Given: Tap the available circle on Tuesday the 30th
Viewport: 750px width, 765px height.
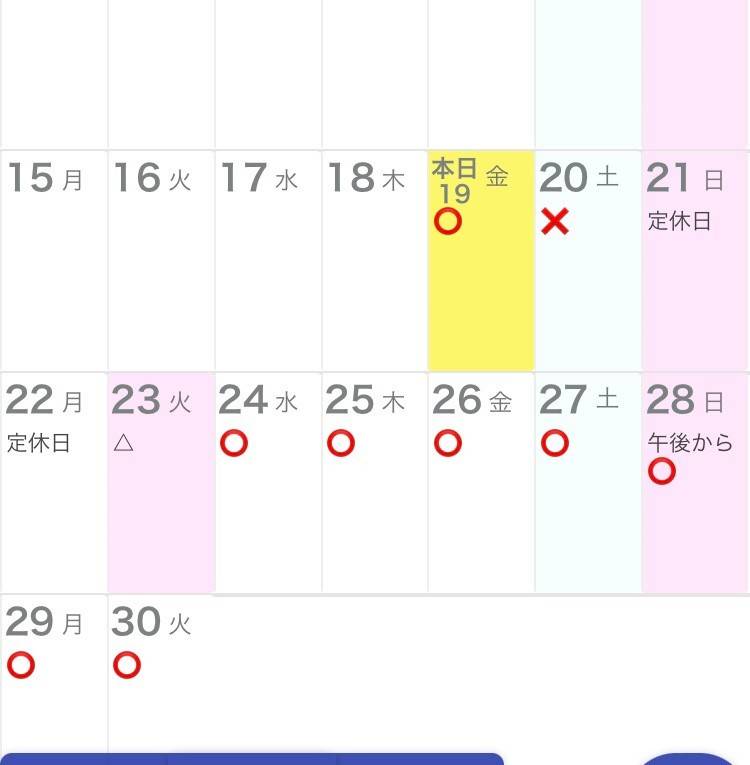Looking at the screenshot, I should coord(127,665).
